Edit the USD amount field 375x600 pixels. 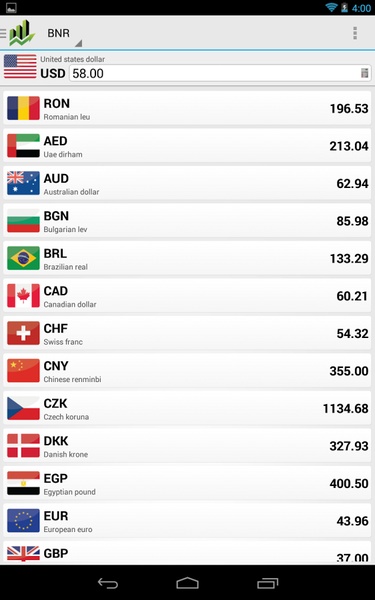click(220, 73)
